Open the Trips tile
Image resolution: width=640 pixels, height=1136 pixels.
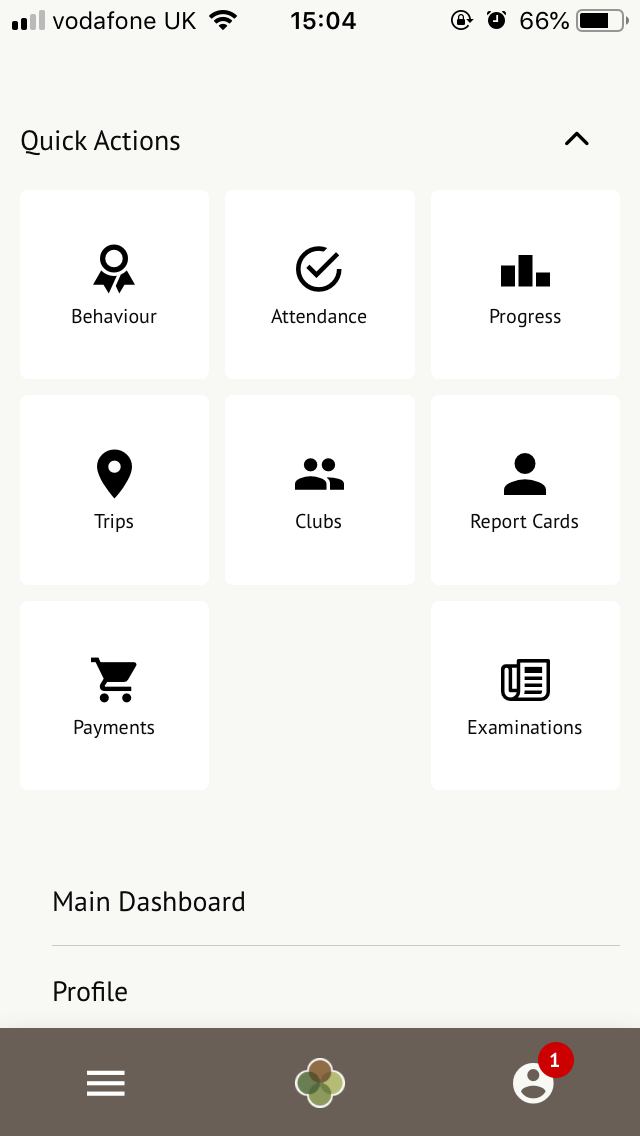[x=114, y=490]
